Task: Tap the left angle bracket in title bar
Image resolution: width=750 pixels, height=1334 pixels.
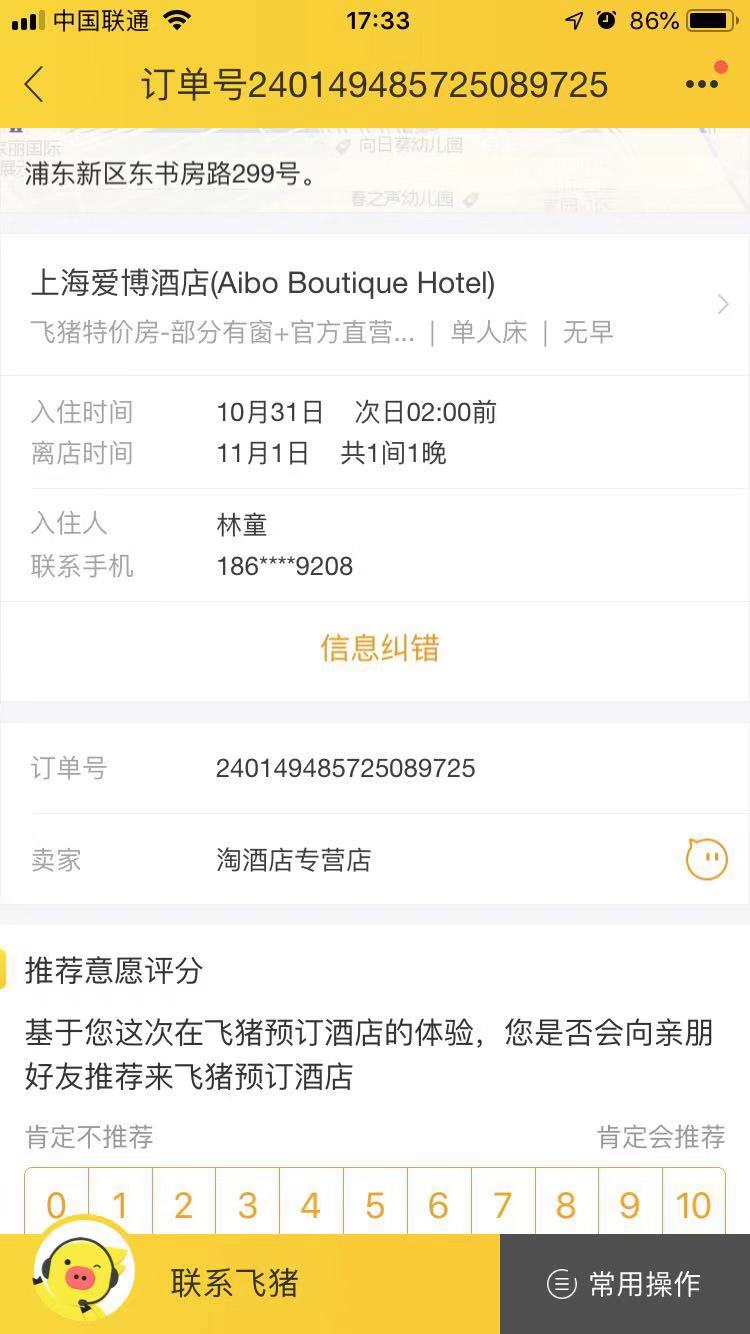Action: (33, 84)
